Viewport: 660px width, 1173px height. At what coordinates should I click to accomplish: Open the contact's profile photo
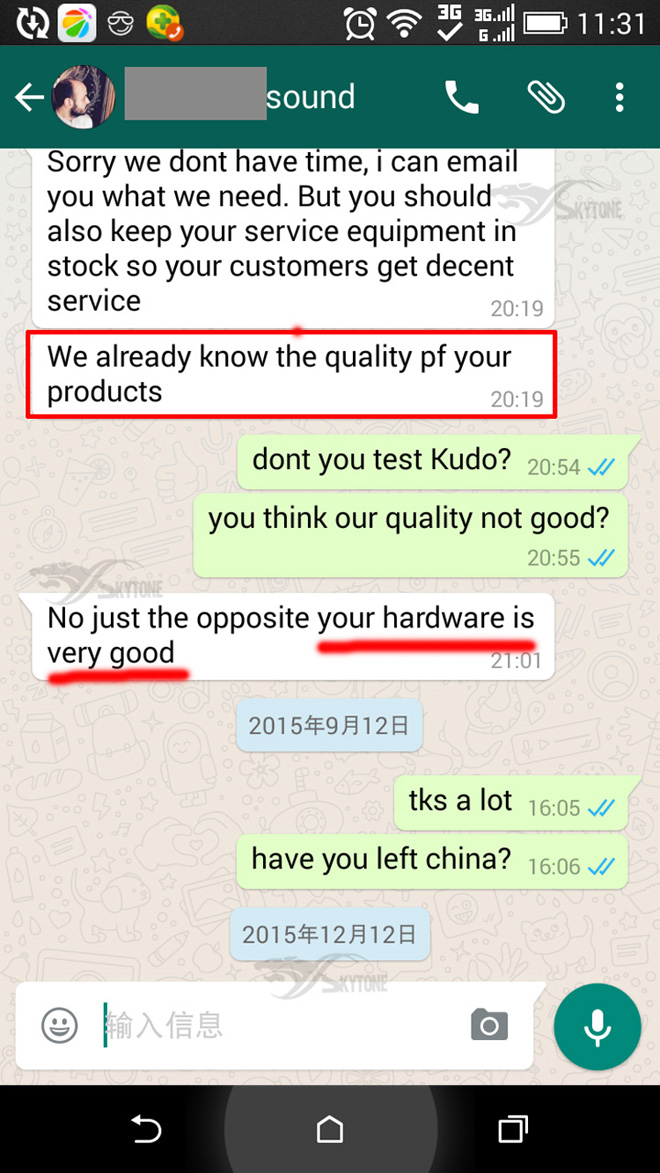pyautogui.click(x=83, y=97)
